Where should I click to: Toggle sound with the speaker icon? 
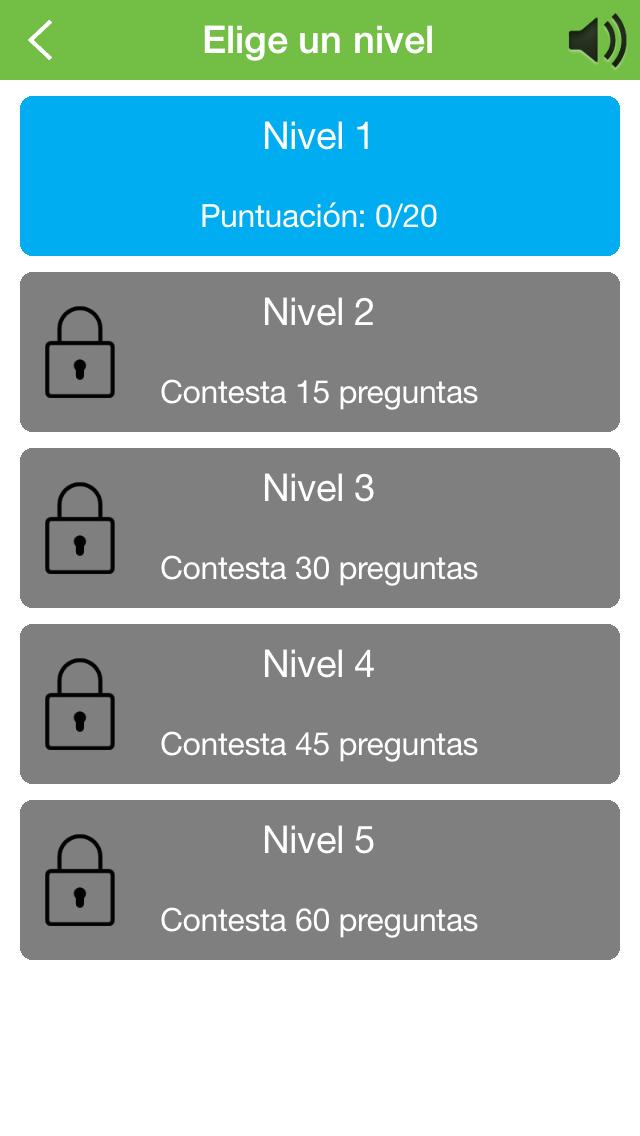596,41
